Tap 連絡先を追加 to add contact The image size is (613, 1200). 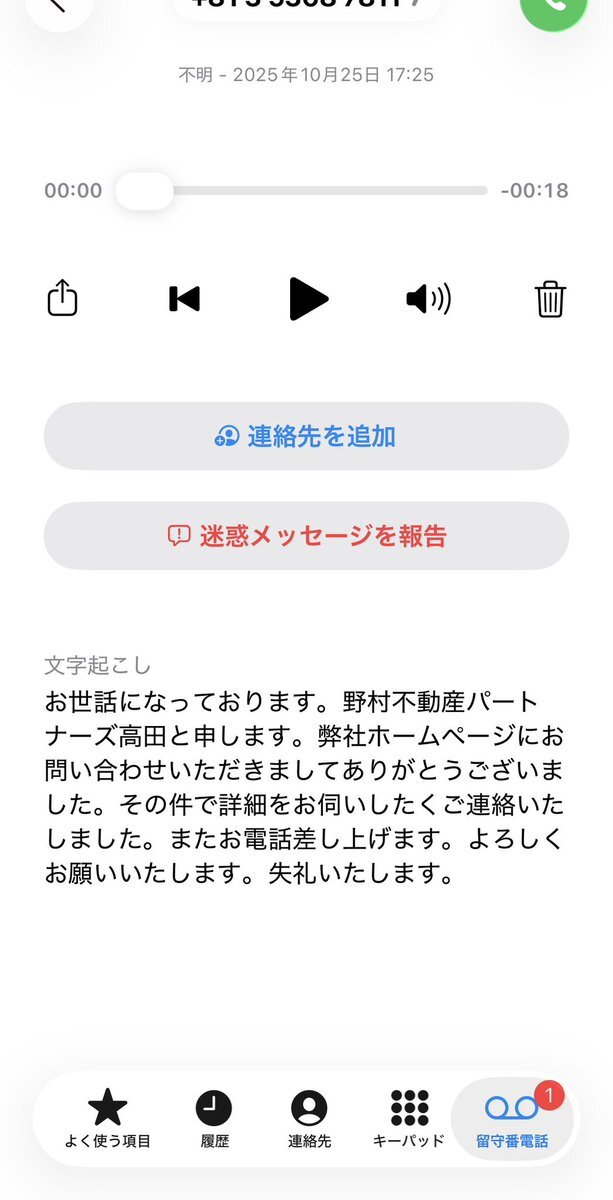tap(306, 436)
